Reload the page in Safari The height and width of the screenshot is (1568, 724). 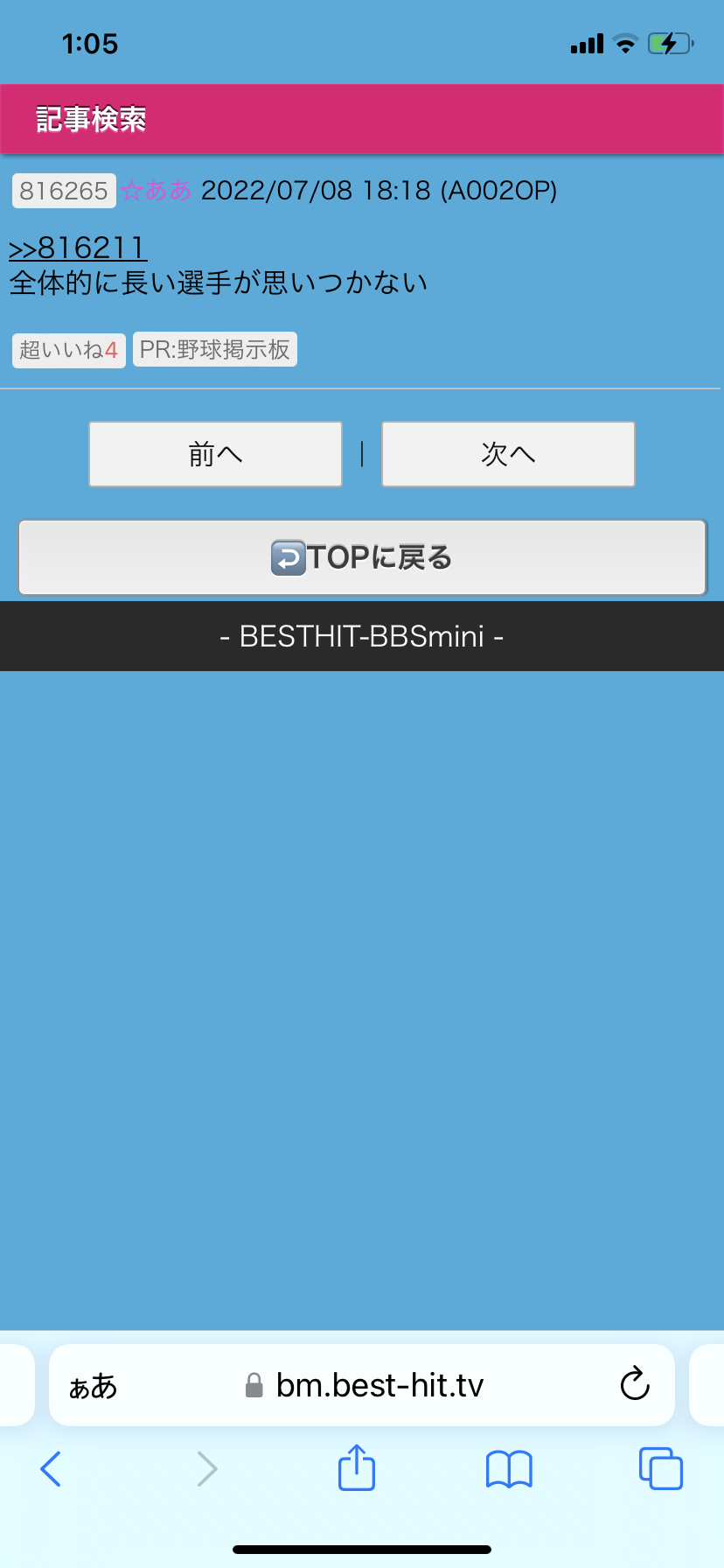pyautogui.click(x=635, y=1384)
